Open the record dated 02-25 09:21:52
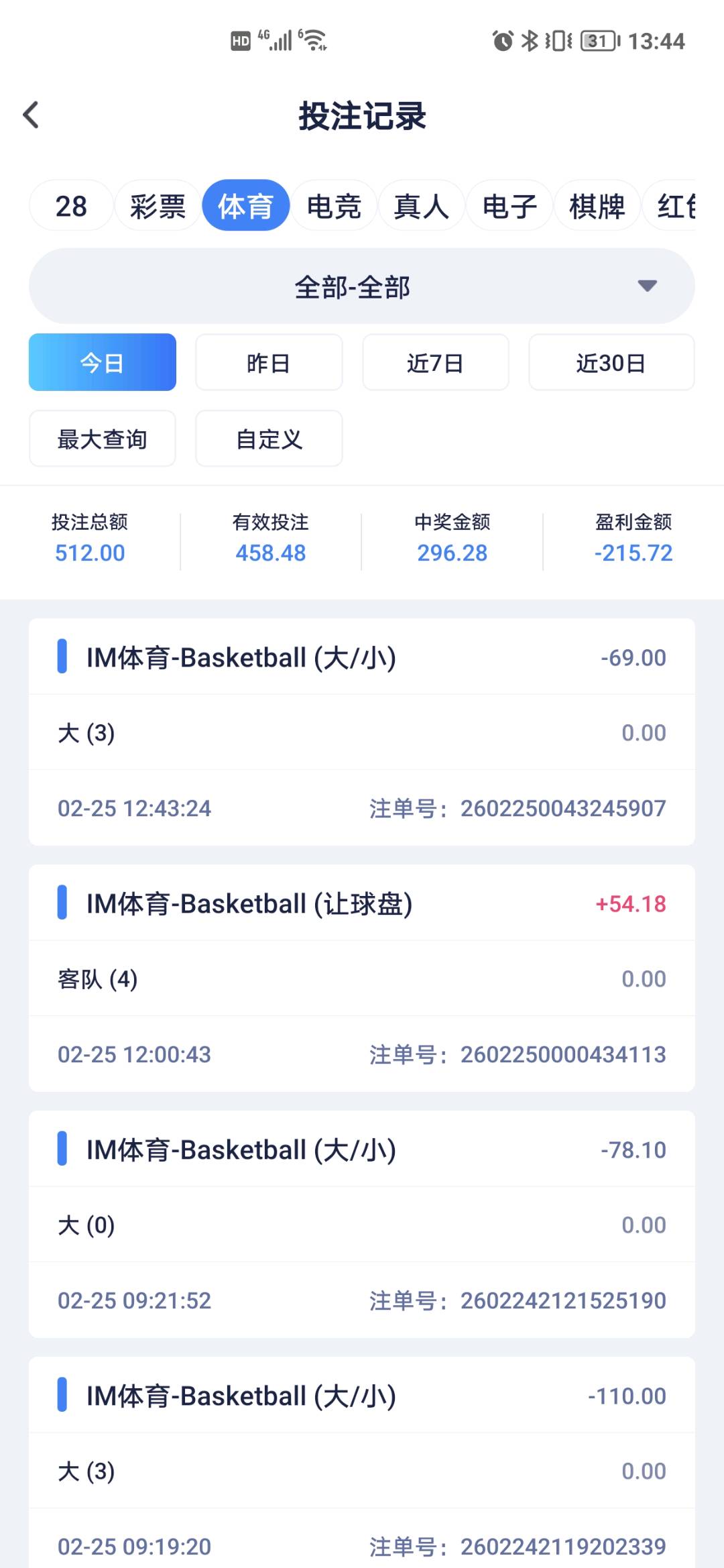724x1568 pixels. 362,1224
